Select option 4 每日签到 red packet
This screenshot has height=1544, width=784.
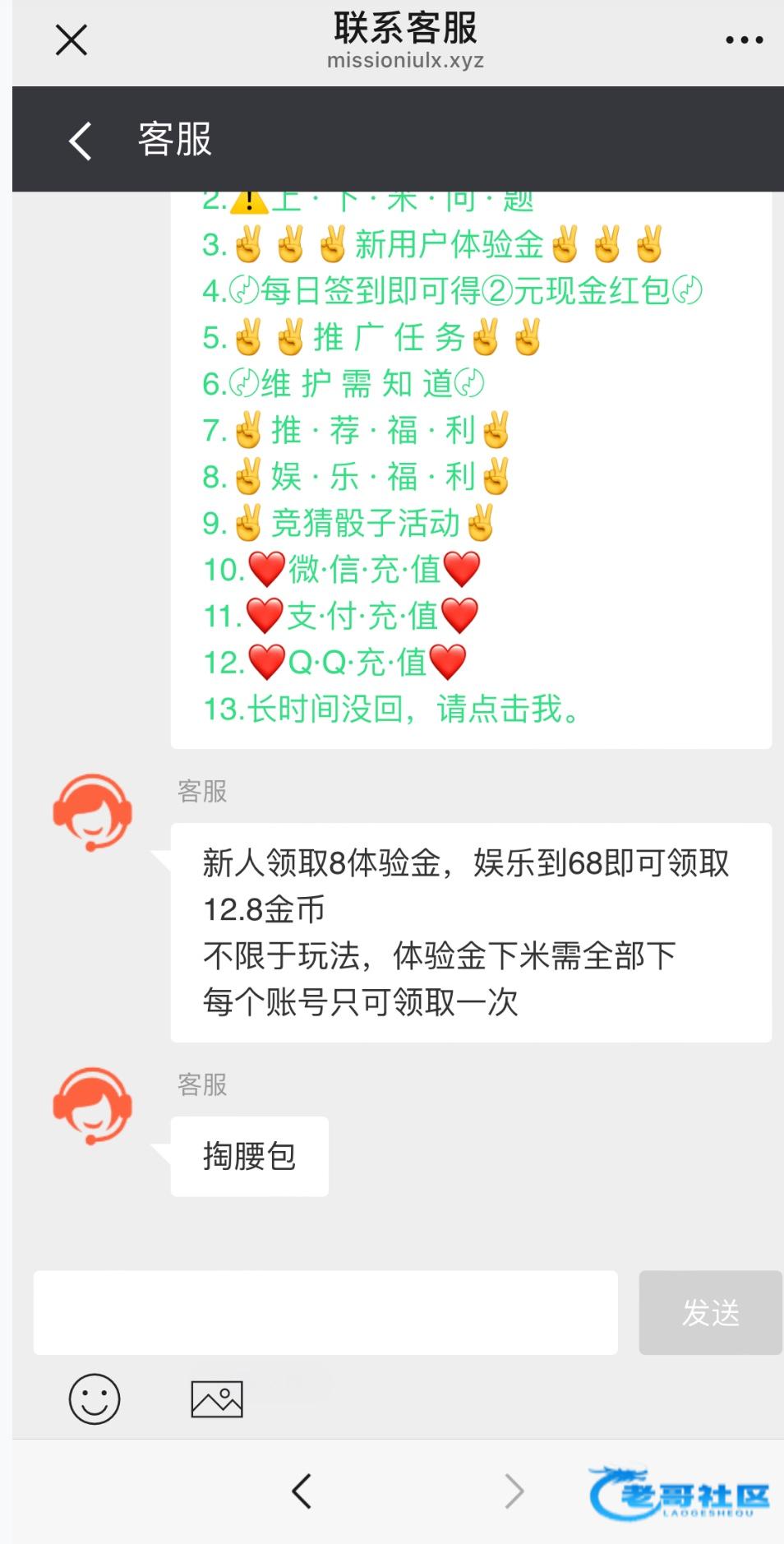point(452,290)
